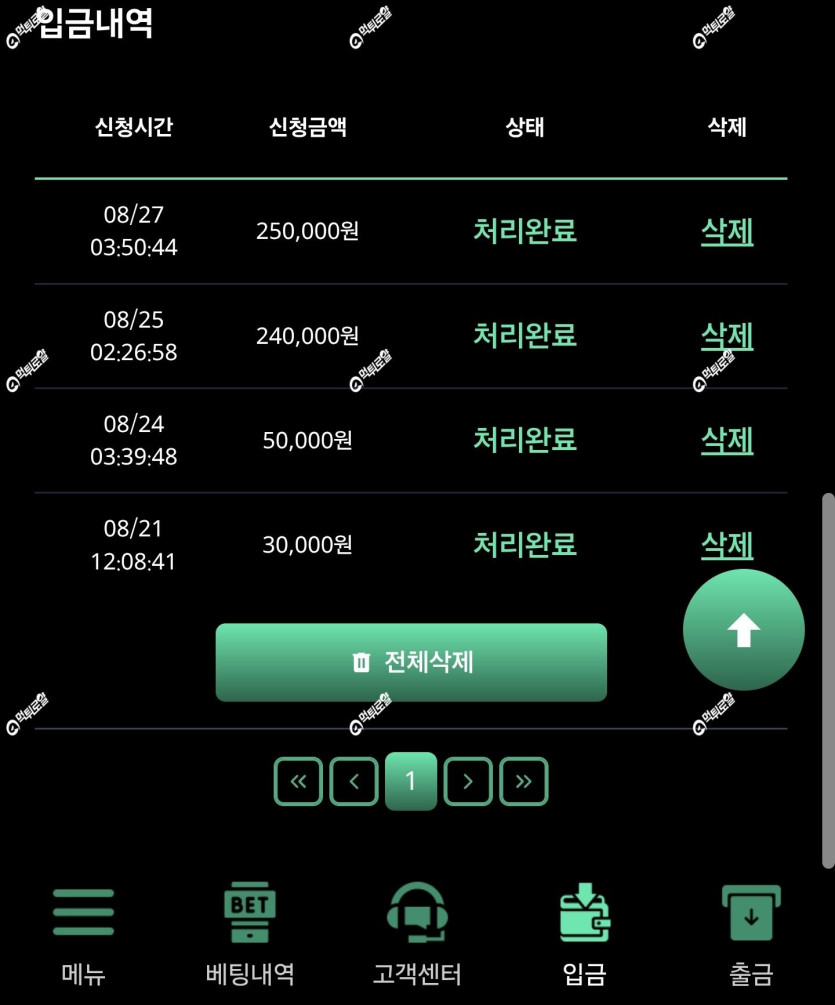Switch to the 입금 tab
The height and width of the screenshot is (1005, 835).
point(584,934)
